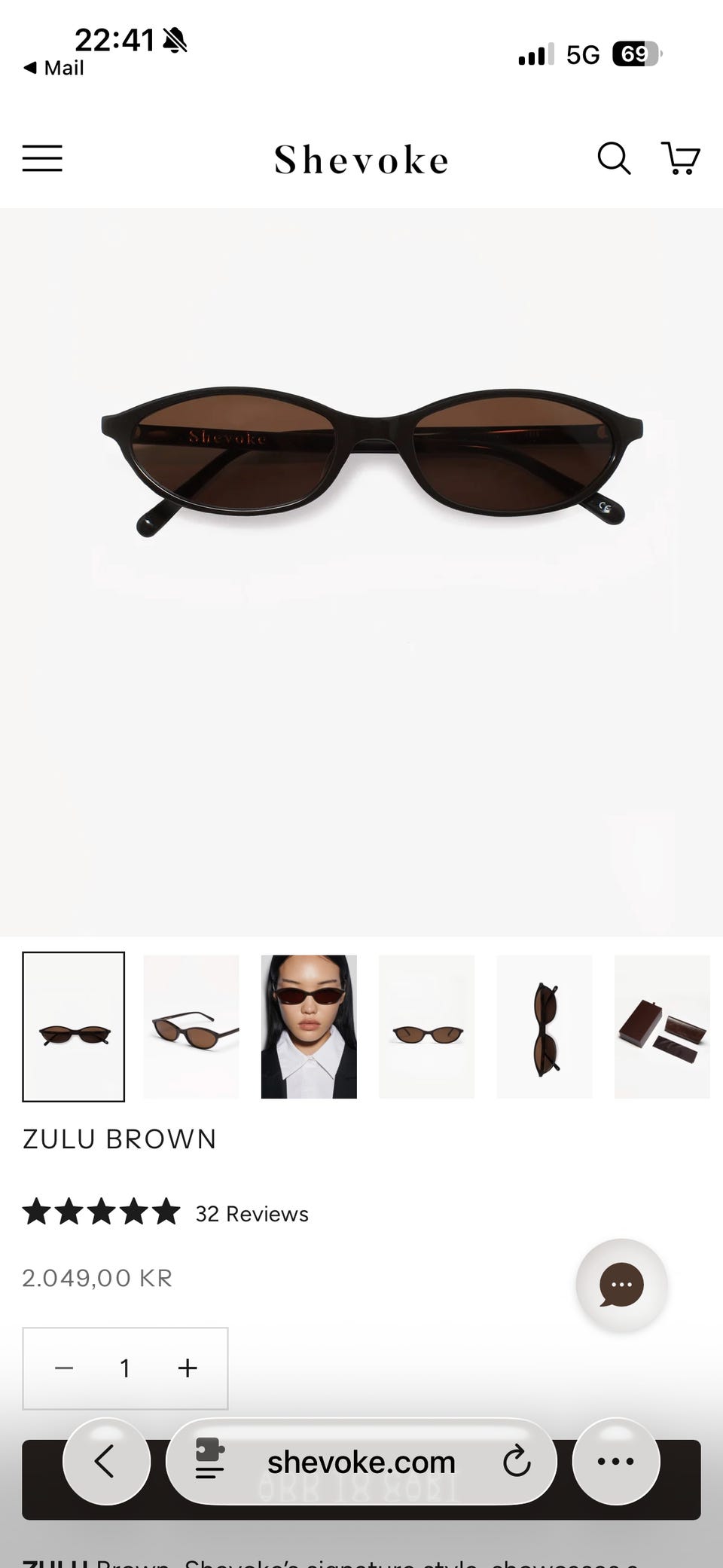Viewport: 723px width, 1568px height.
Task: Go back in the browser
Action: point(106,1461)
